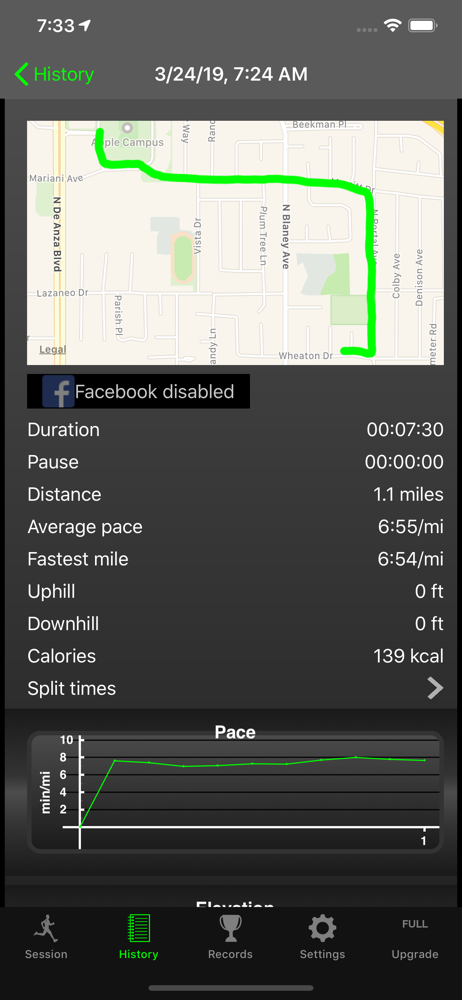
Task: Open the Legal link on map
Action: click(x=52, y=349)
